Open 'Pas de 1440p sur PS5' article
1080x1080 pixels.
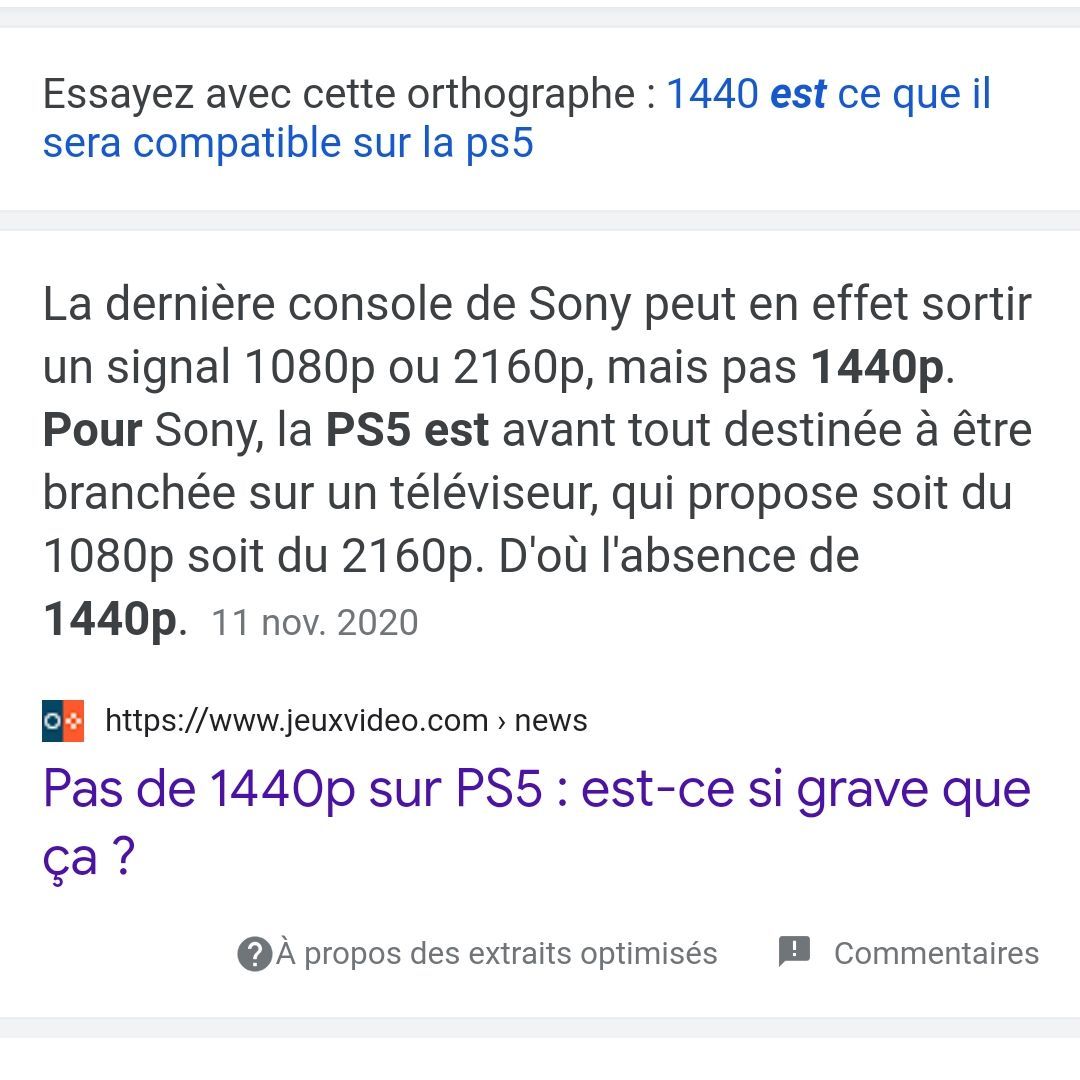pyautogui.click(x=536, y=790)
